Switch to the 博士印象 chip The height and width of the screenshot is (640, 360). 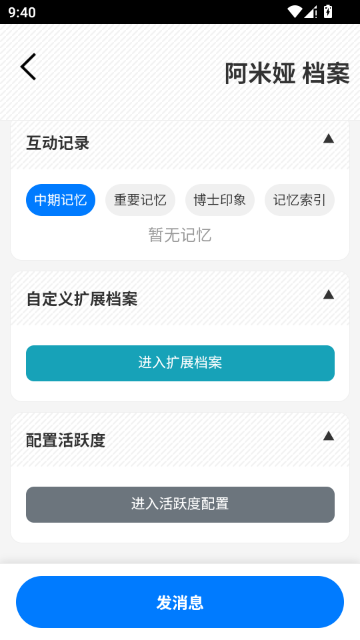tap(220, 200)
